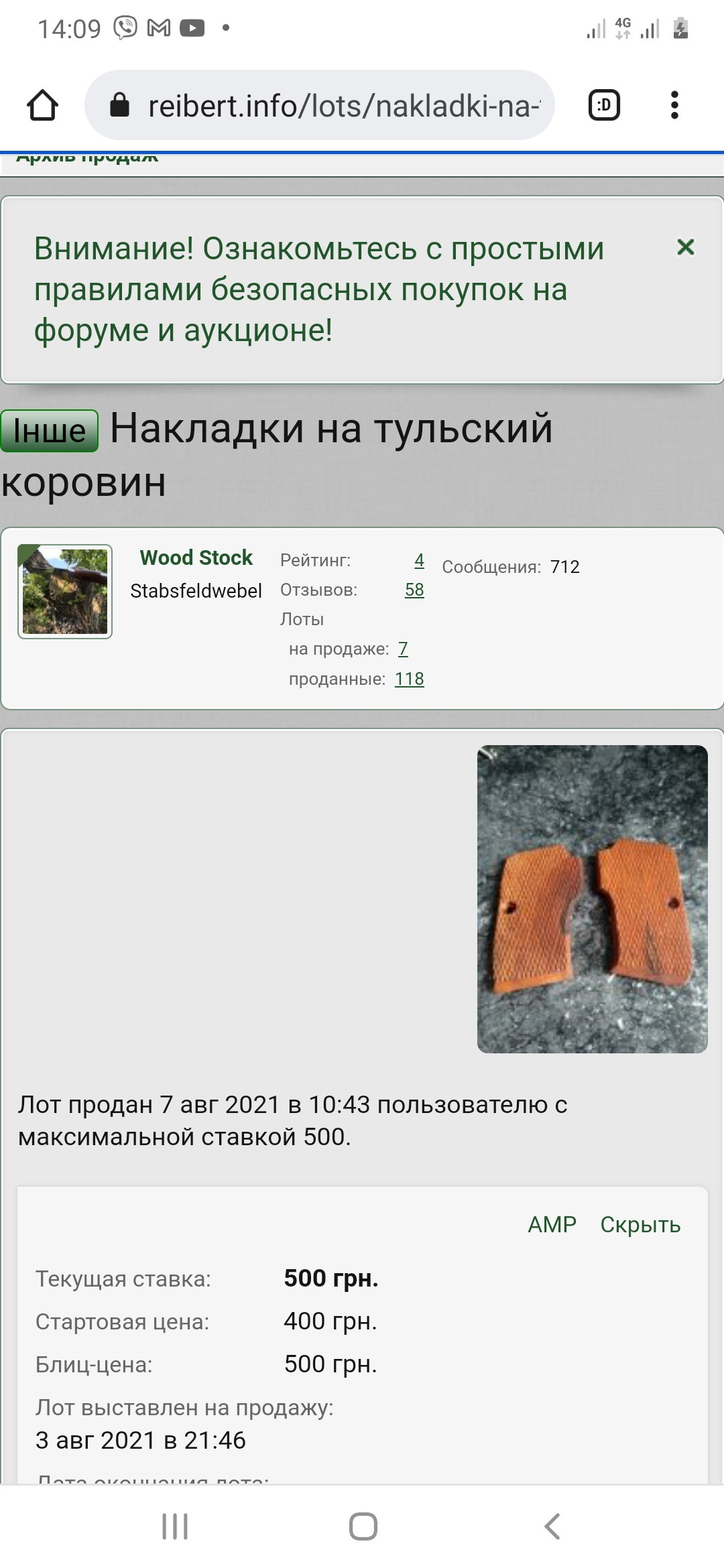This screenshot has height=1568, width=724.
Task: Open the AMP link
Action: tap(552, 1224)
